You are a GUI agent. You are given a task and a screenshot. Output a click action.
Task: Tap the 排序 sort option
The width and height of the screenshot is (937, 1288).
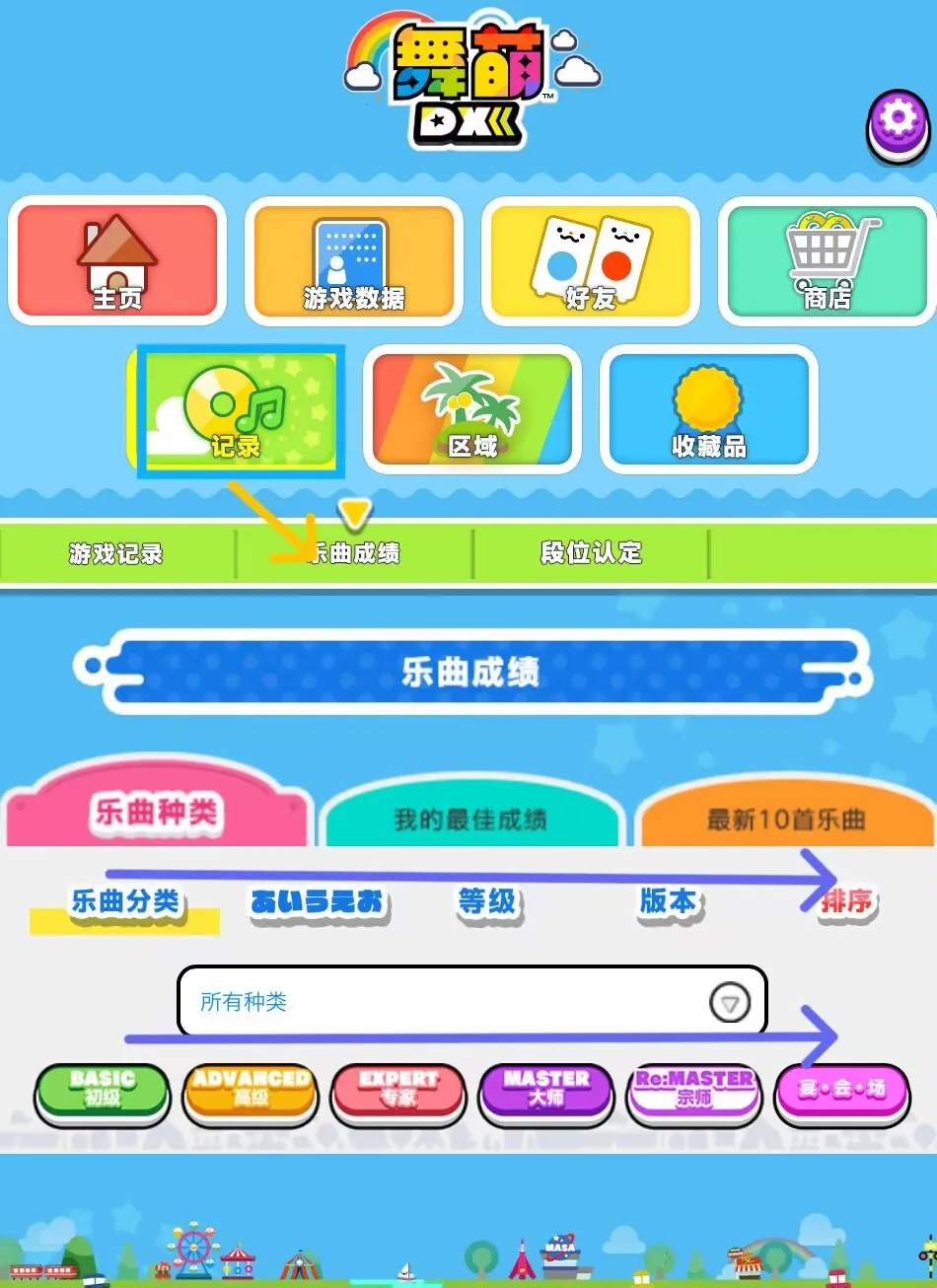point(846,902)
